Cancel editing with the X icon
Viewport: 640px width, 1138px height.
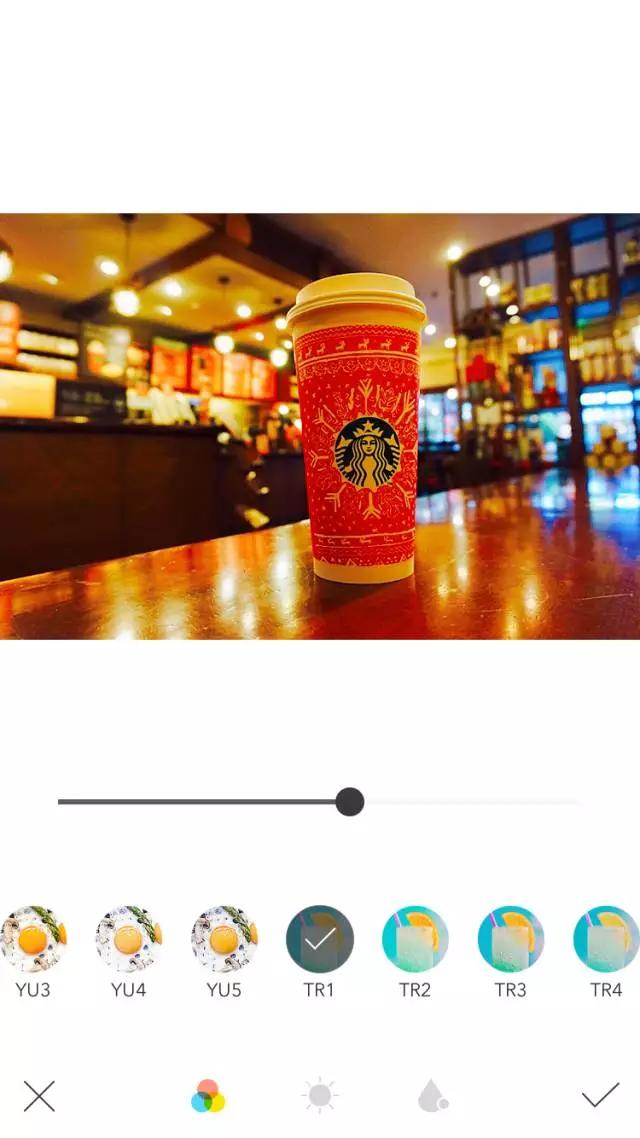tap(39, 1096)
